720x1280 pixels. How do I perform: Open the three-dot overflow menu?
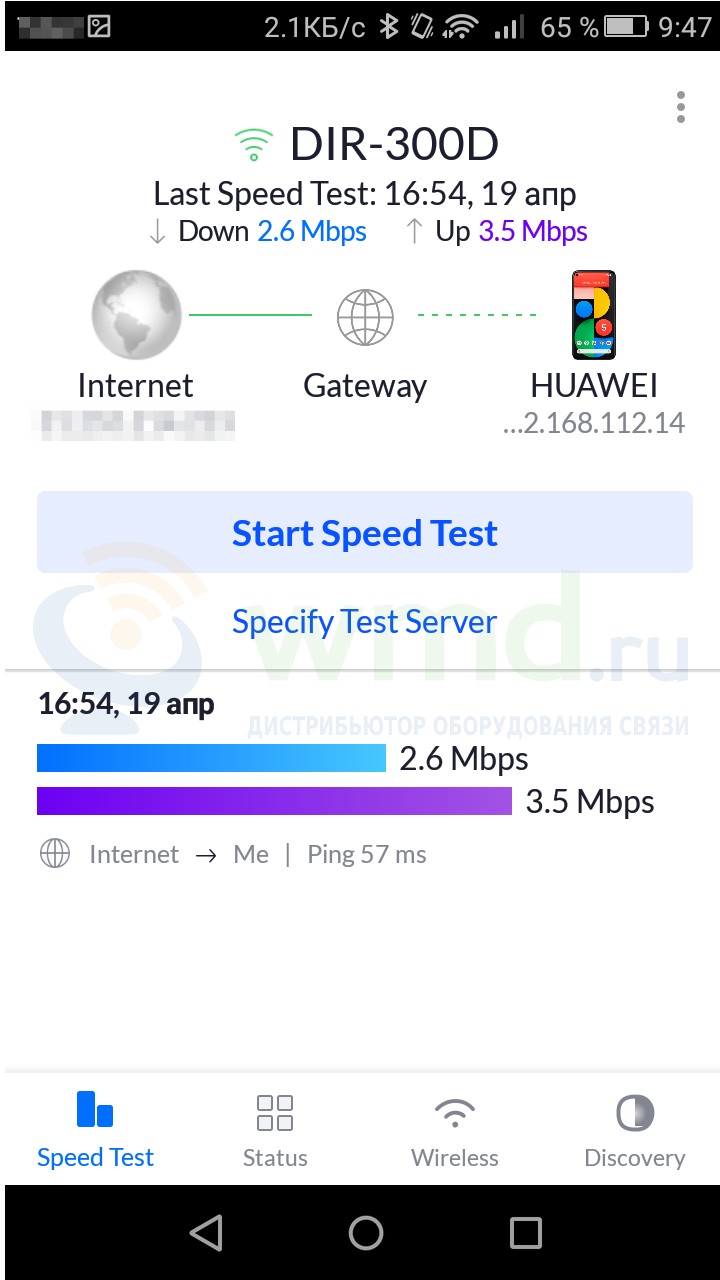point(681,107)
